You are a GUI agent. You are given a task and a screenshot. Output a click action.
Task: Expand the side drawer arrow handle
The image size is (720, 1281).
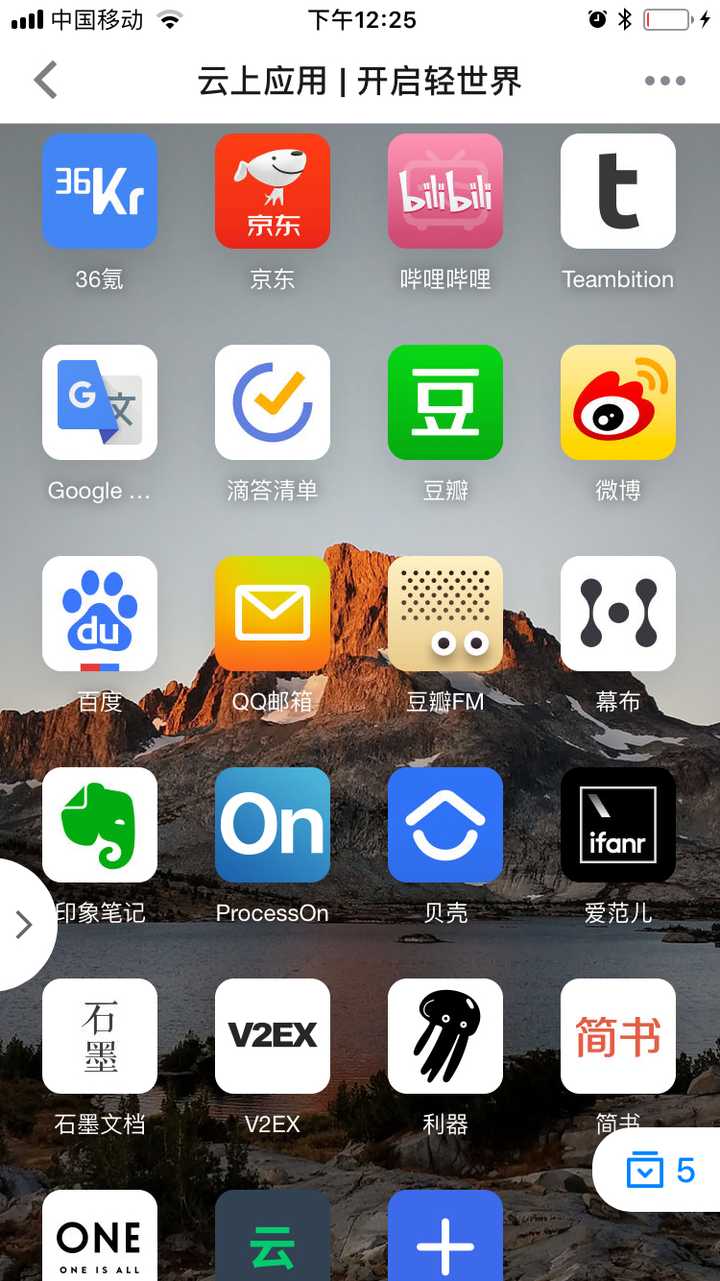click(x=24, y=925)
